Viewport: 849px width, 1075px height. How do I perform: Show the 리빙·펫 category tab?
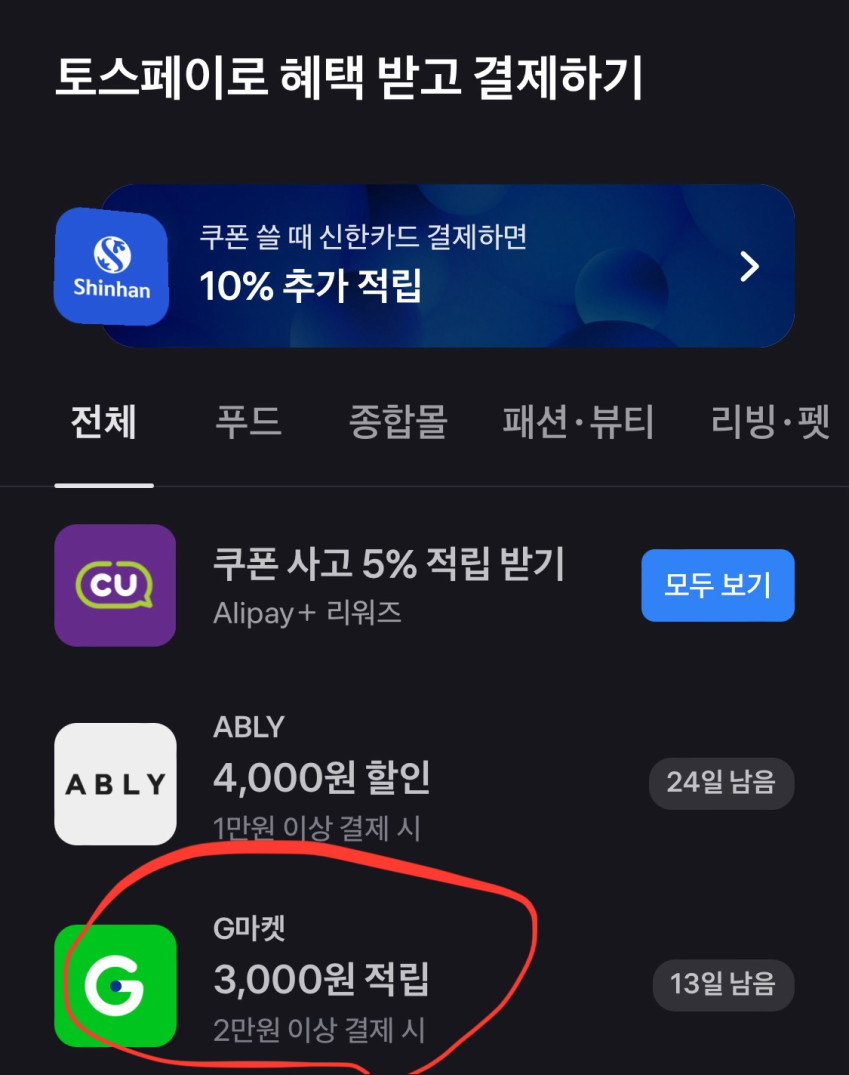click(x=770, y=423)
